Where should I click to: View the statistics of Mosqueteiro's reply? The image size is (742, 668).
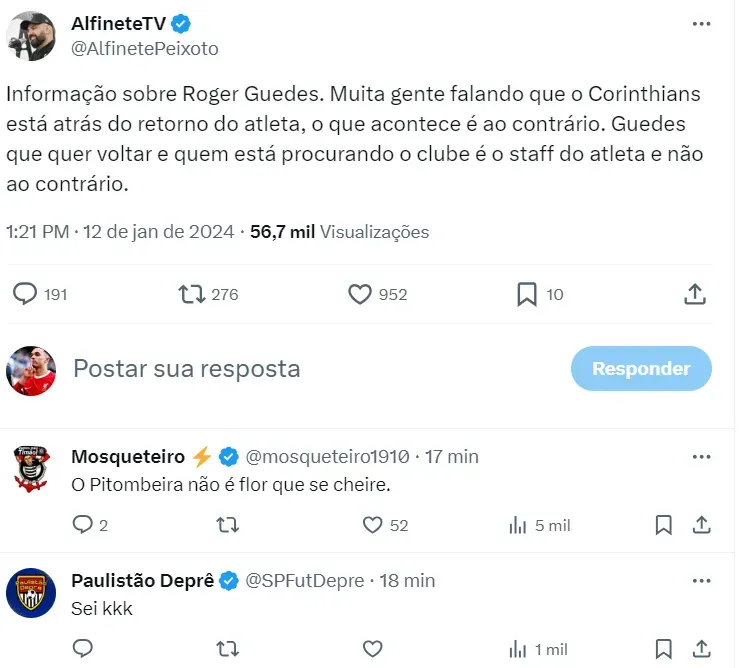coord(518,525)
